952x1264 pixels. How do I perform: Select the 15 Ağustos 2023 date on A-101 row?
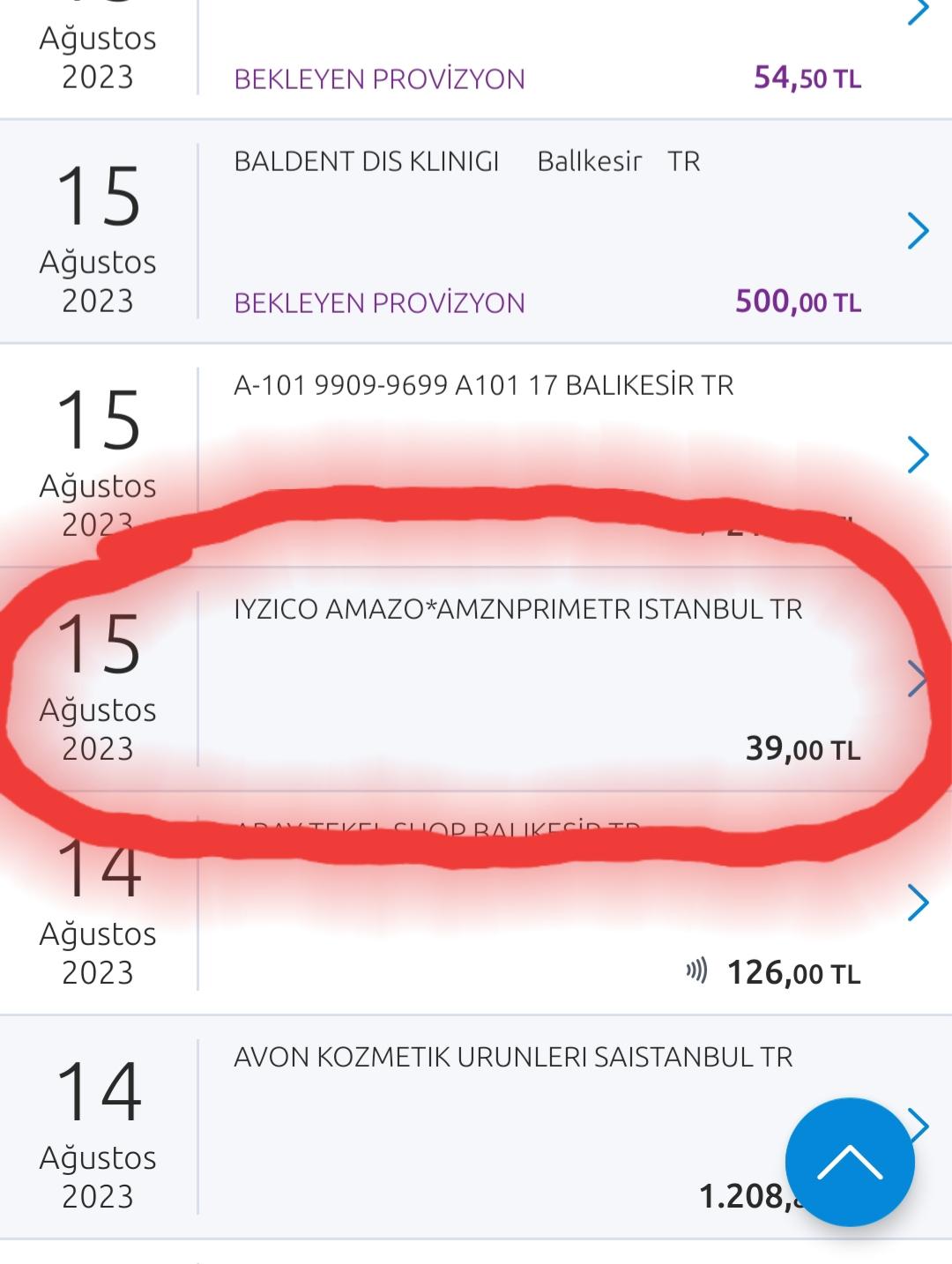(97, 450)
